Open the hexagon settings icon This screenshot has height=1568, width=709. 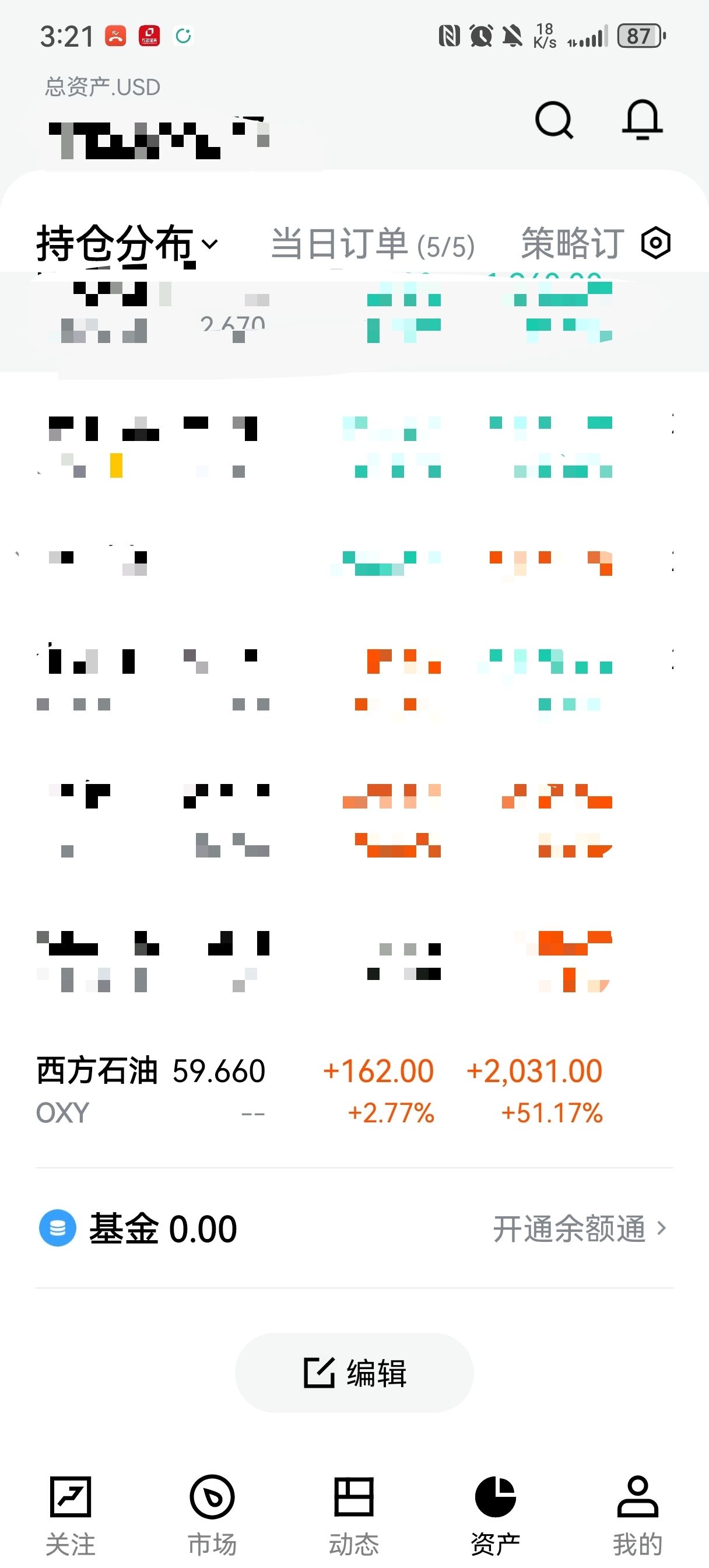pos(655,243)
